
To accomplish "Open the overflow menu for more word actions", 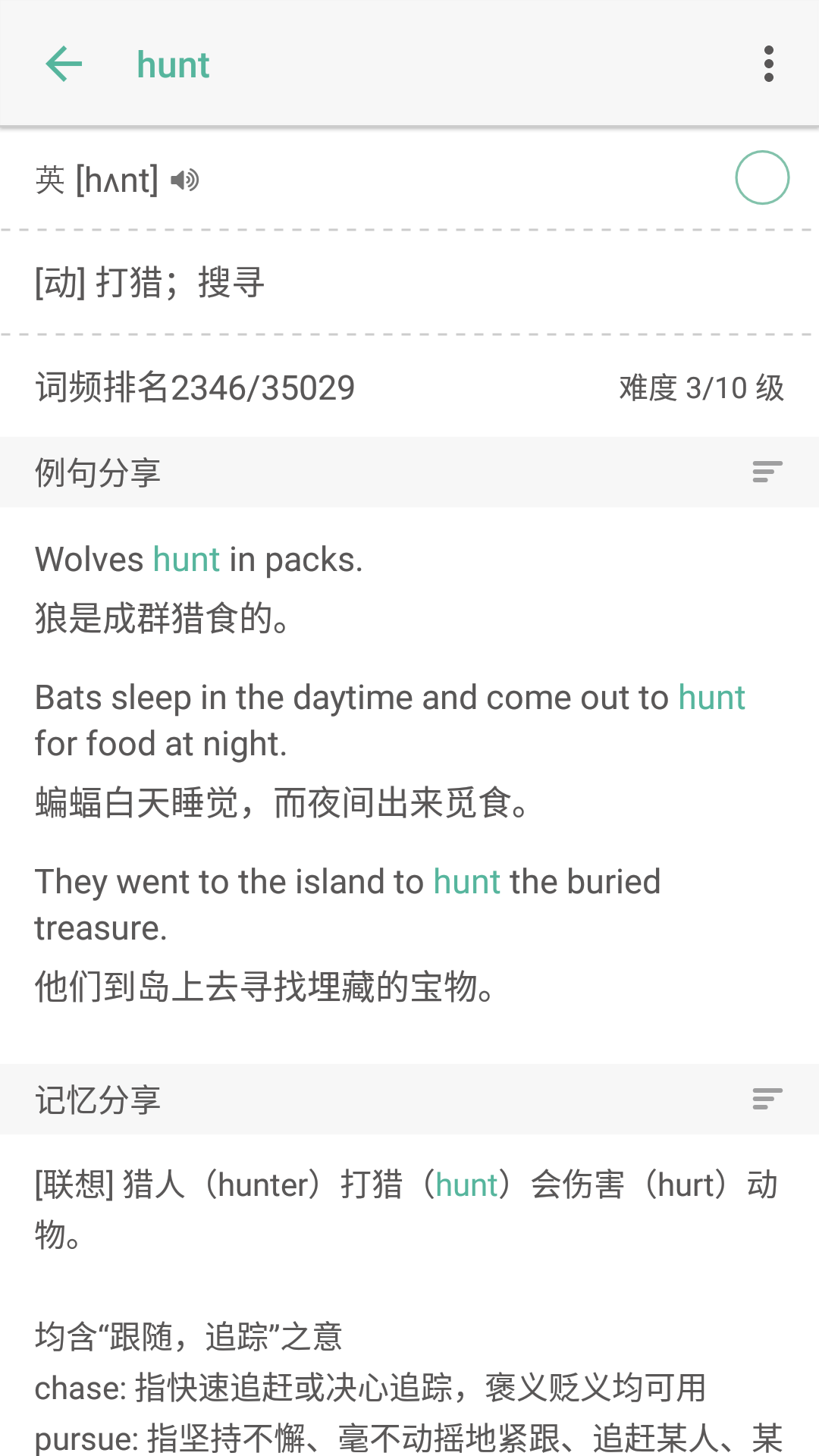I will (769, 64).
